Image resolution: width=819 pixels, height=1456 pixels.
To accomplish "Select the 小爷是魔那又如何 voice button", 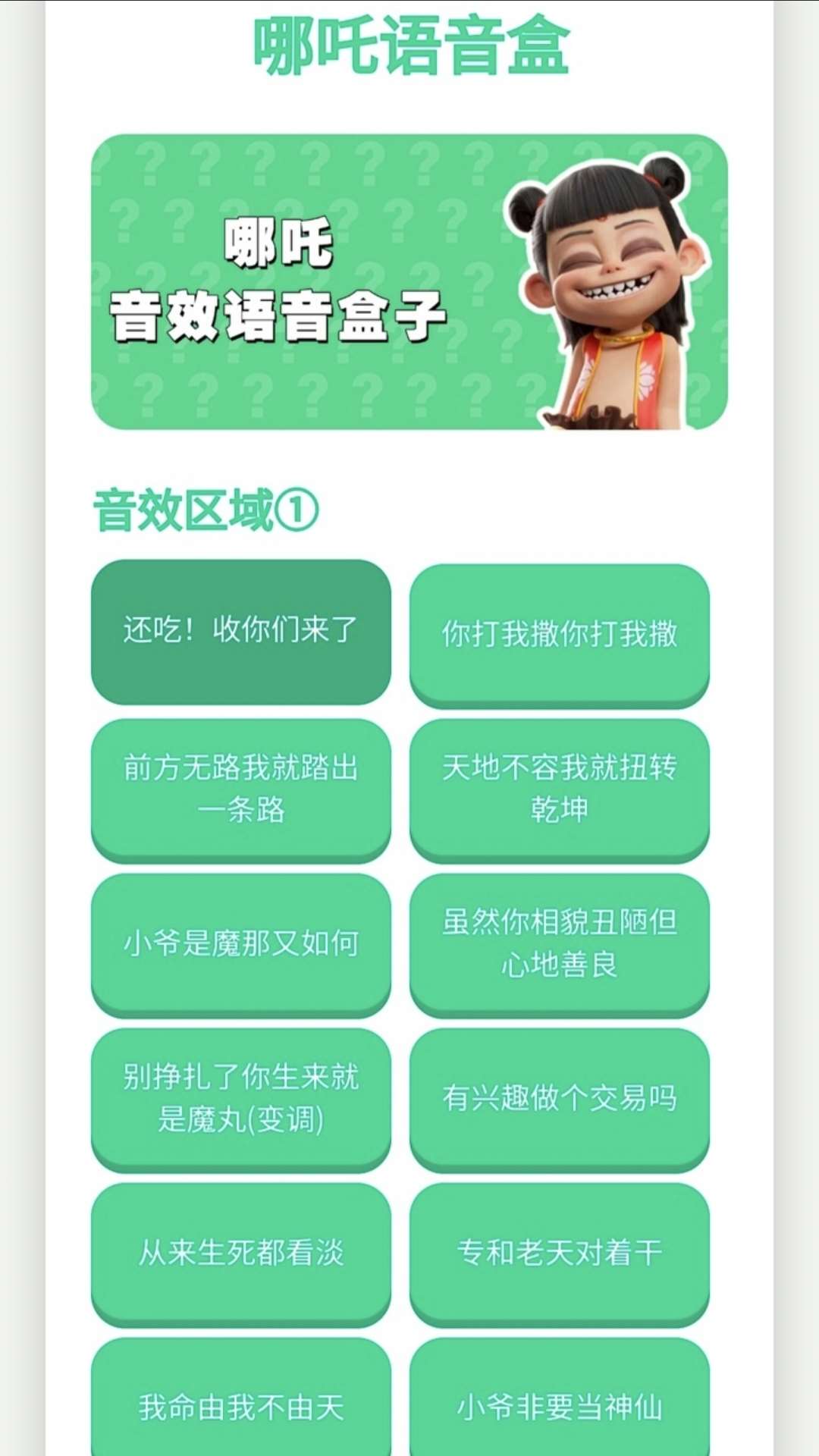I will pyautogui.click(x=240, y=943).
